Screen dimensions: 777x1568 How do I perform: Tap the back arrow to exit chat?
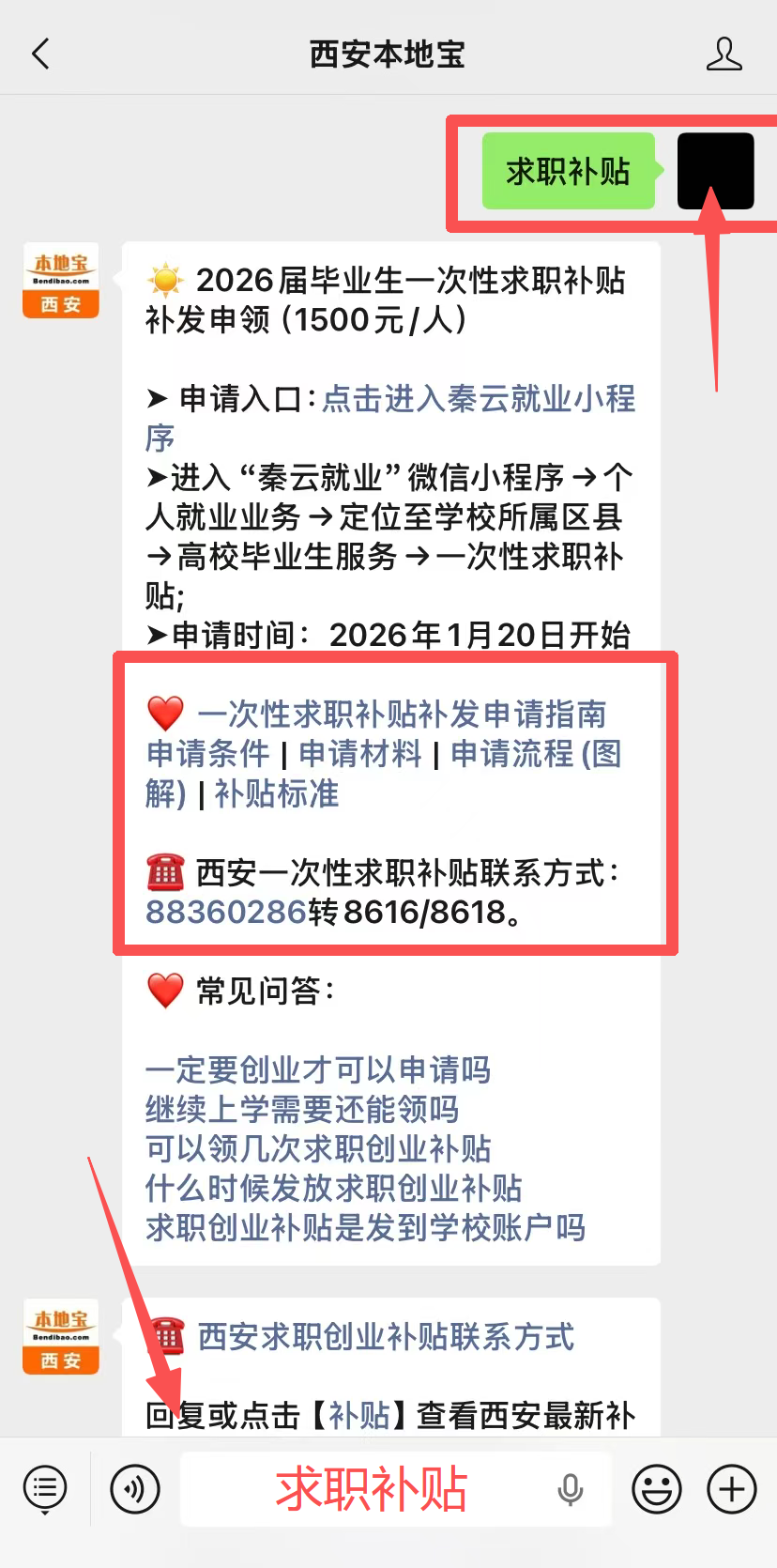point(39,54)
